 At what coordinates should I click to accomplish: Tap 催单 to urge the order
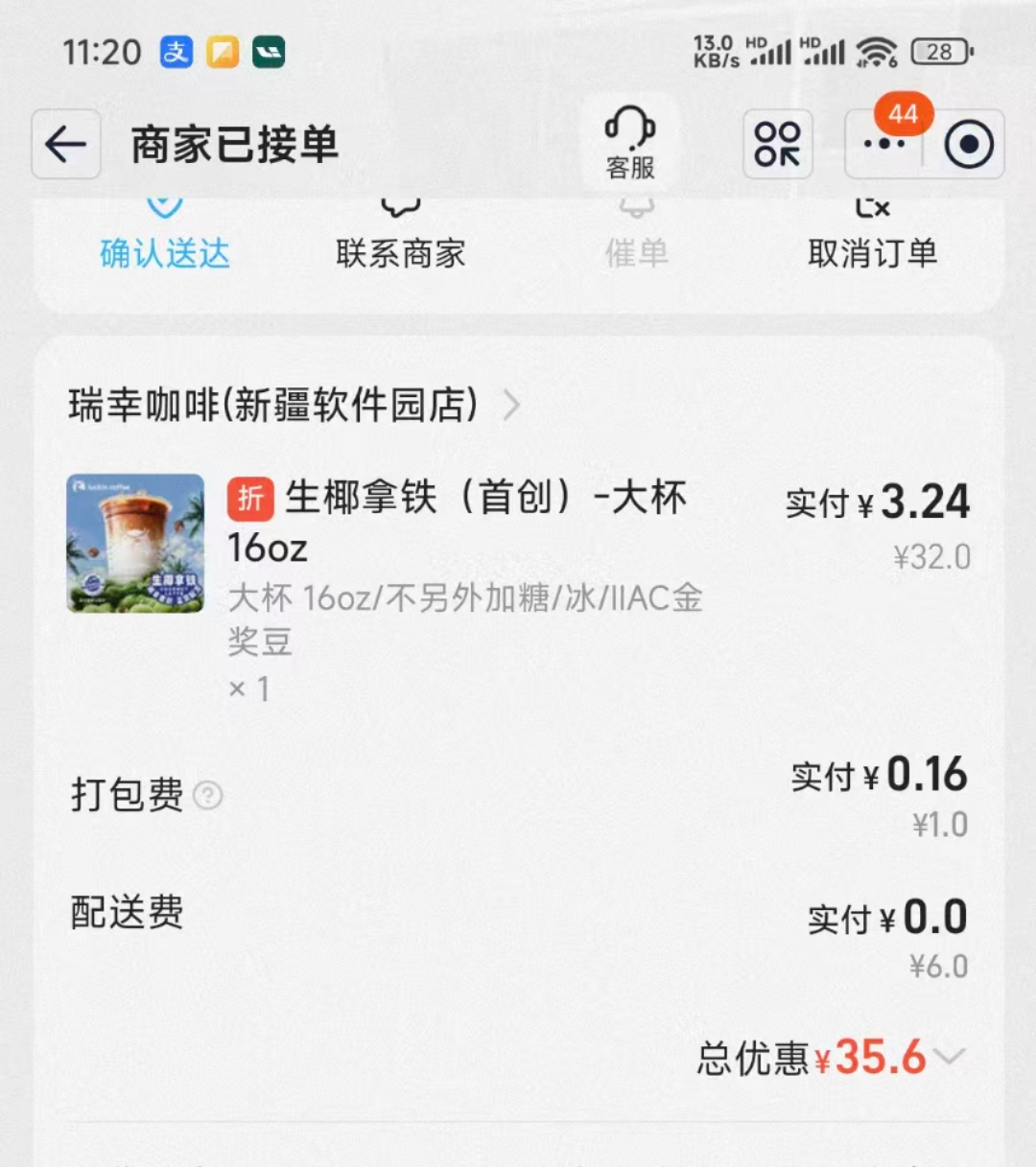[637, 240]
